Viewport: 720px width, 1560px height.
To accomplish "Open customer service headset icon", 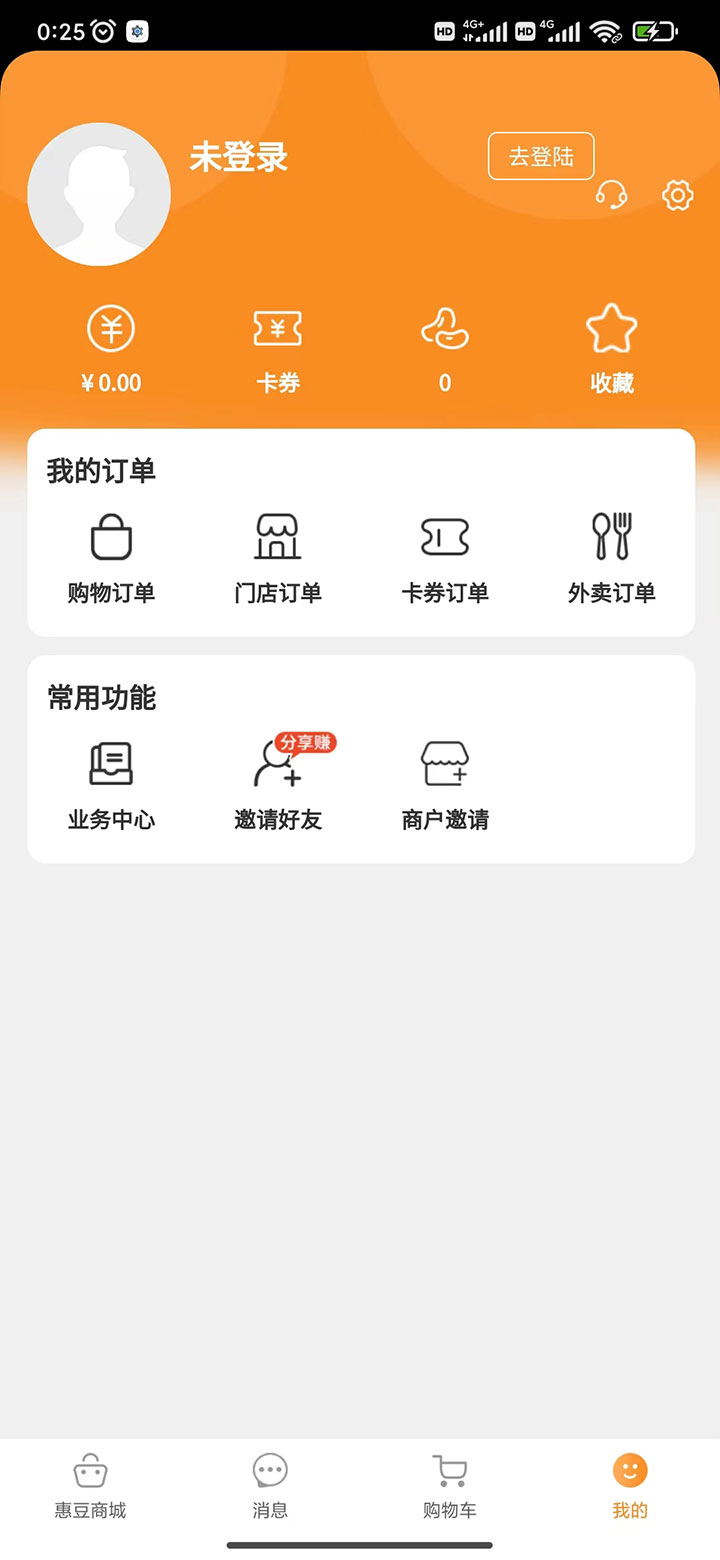I will [x=611, y=195].
